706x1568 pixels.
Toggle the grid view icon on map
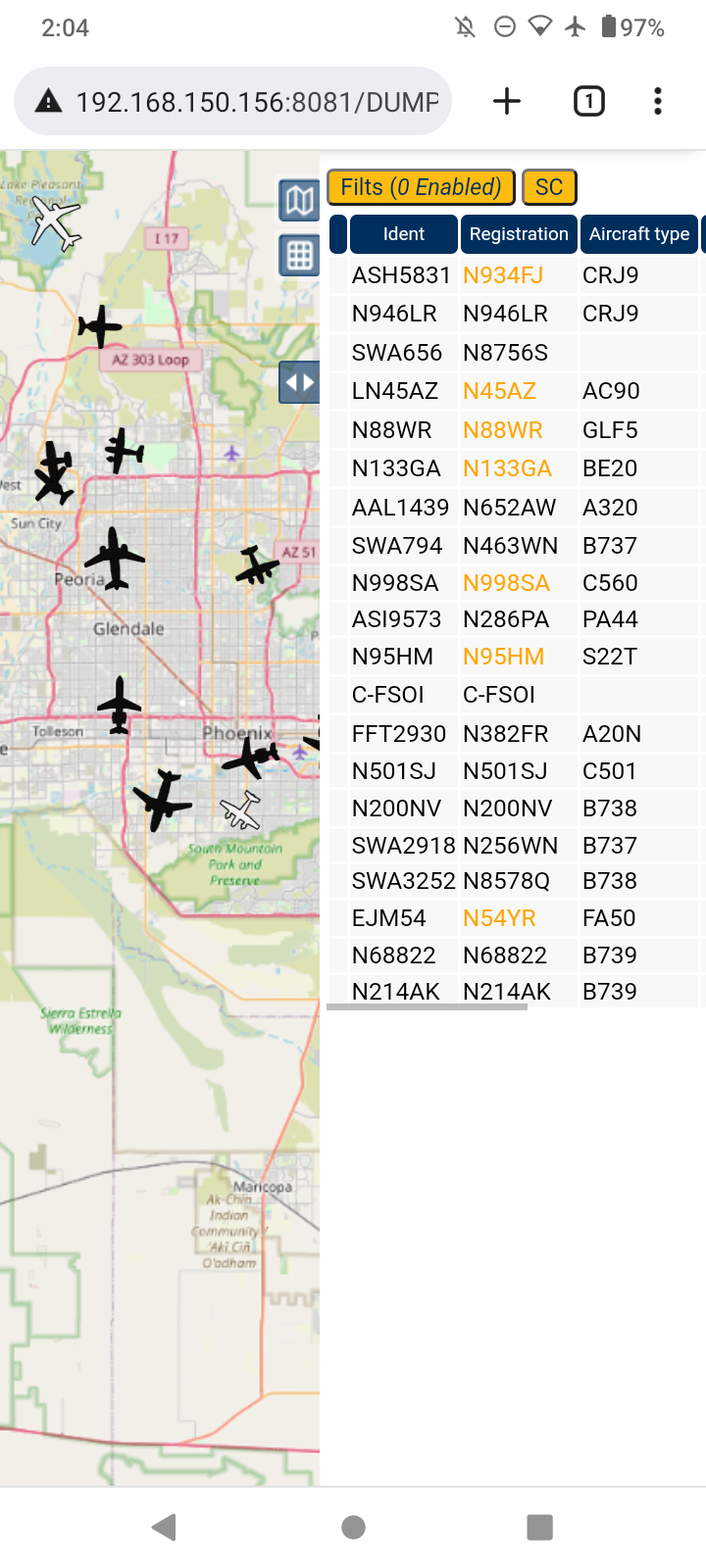point(299,256)
